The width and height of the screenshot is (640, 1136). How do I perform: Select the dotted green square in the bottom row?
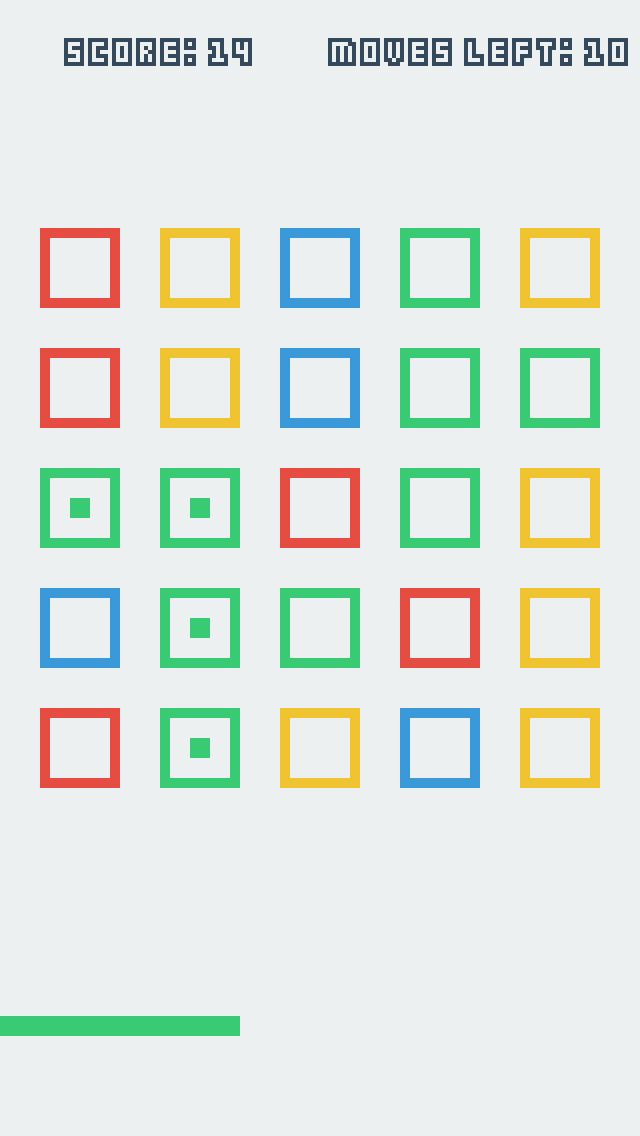pos(200,748)
